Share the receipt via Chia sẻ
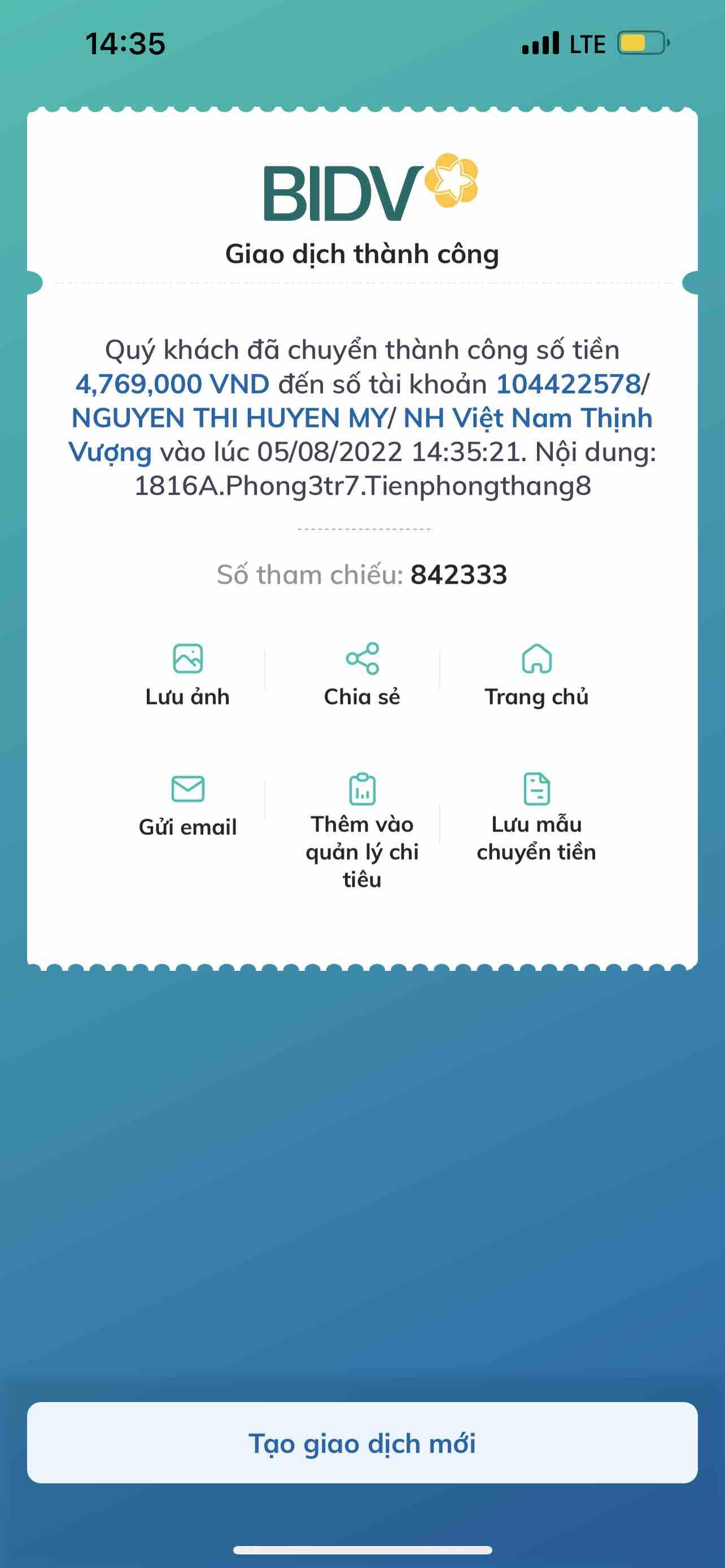This screenshot has width=725, height=1568. click(x=362, y=674)
